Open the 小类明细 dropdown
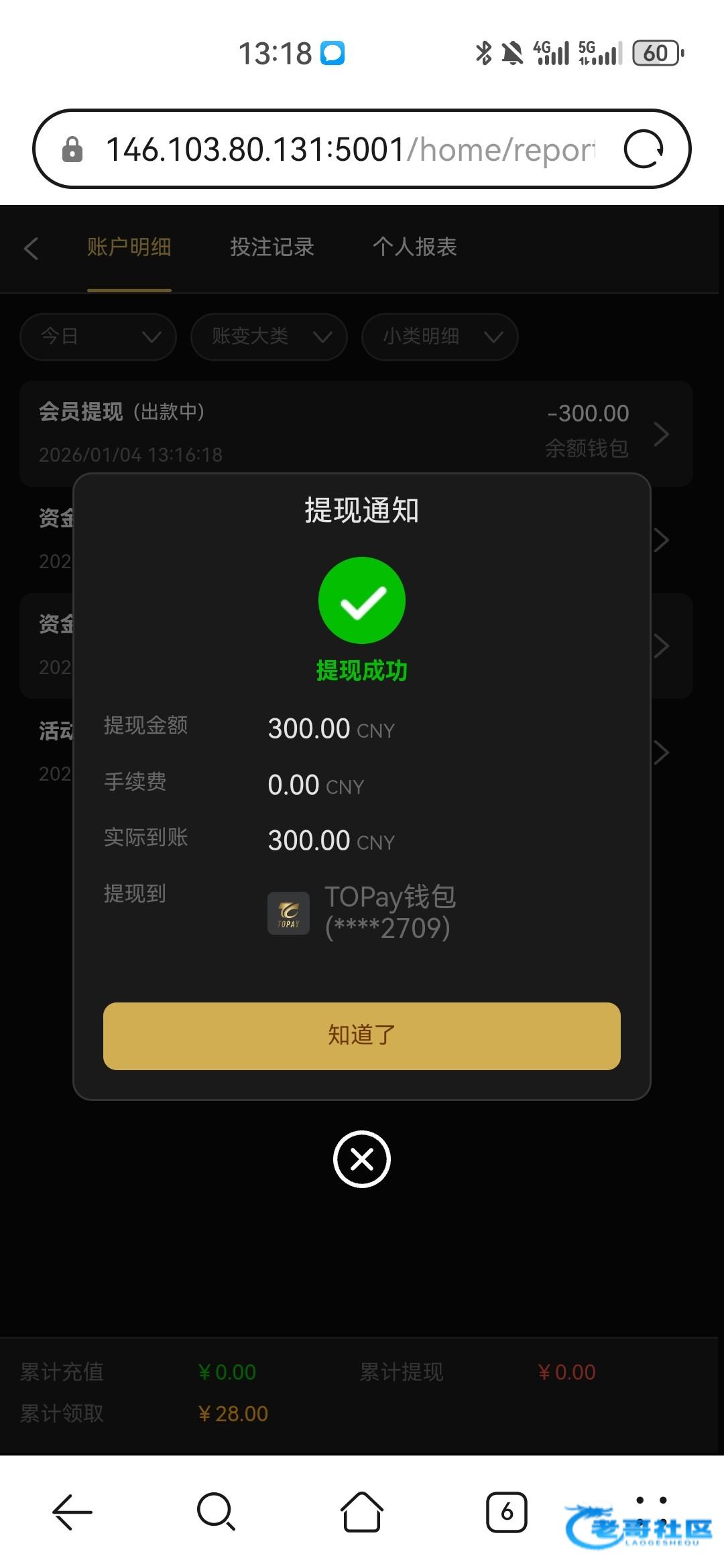 click(x=440, y=336)
